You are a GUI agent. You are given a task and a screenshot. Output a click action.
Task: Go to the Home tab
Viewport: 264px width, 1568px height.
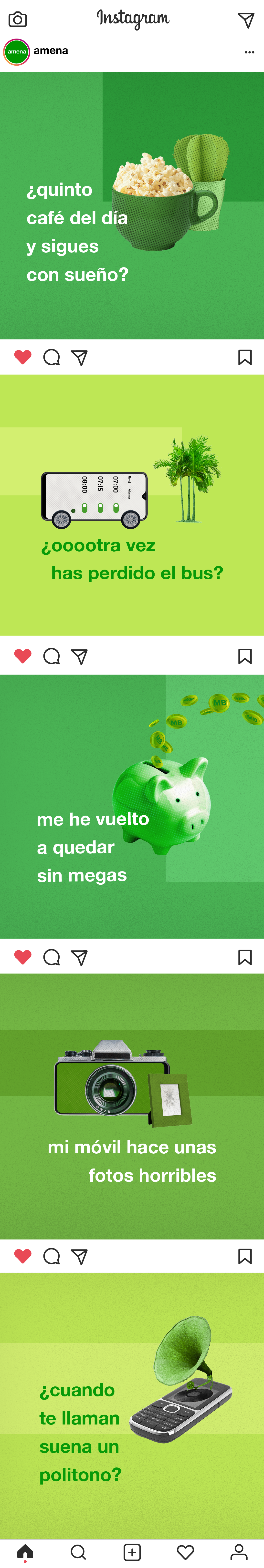pos(25,1552)
